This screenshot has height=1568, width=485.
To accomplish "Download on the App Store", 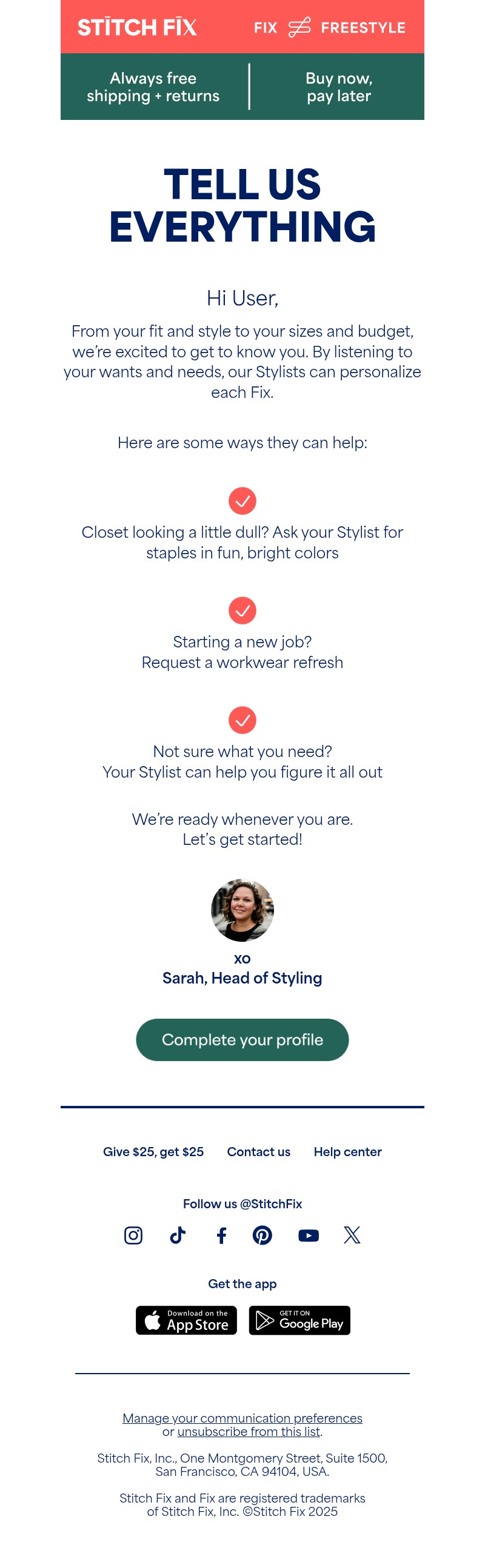I will coord(186,1320).
